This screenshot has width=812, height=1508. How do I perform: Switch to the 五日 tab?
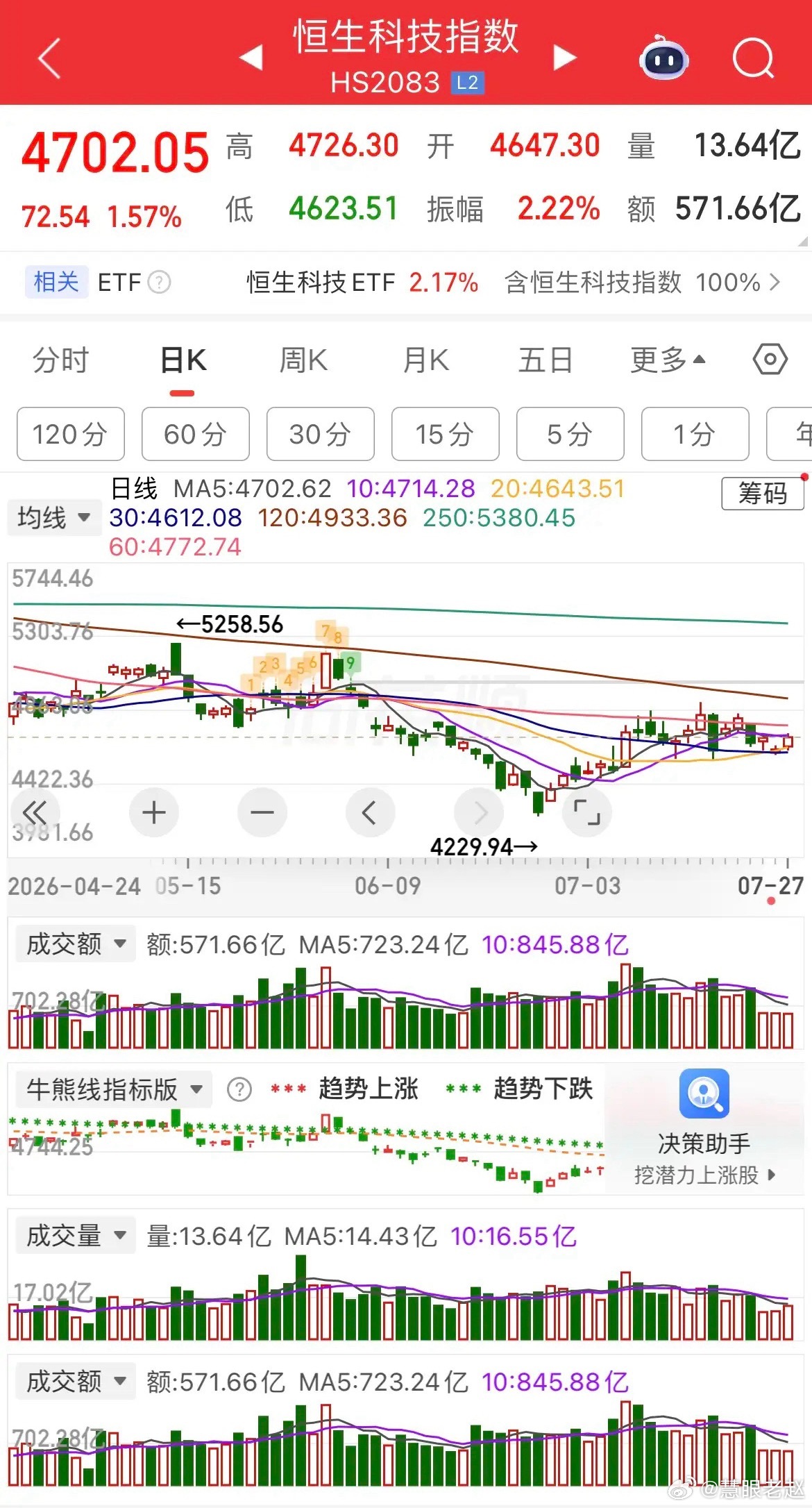click(x=545, y=360)
